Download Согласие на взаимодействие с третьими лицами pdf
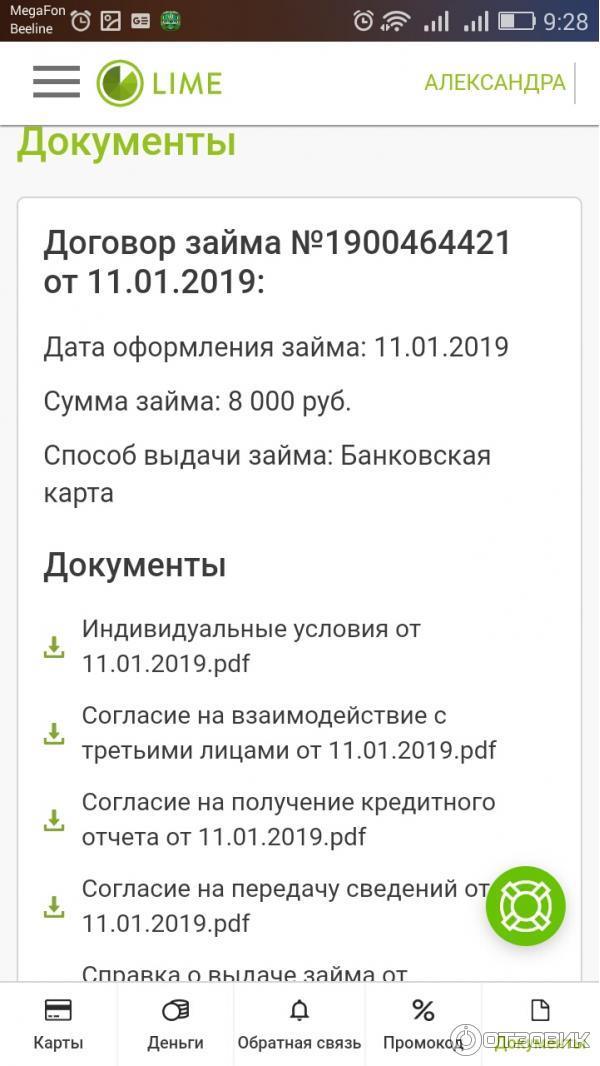 pos(288,733)
